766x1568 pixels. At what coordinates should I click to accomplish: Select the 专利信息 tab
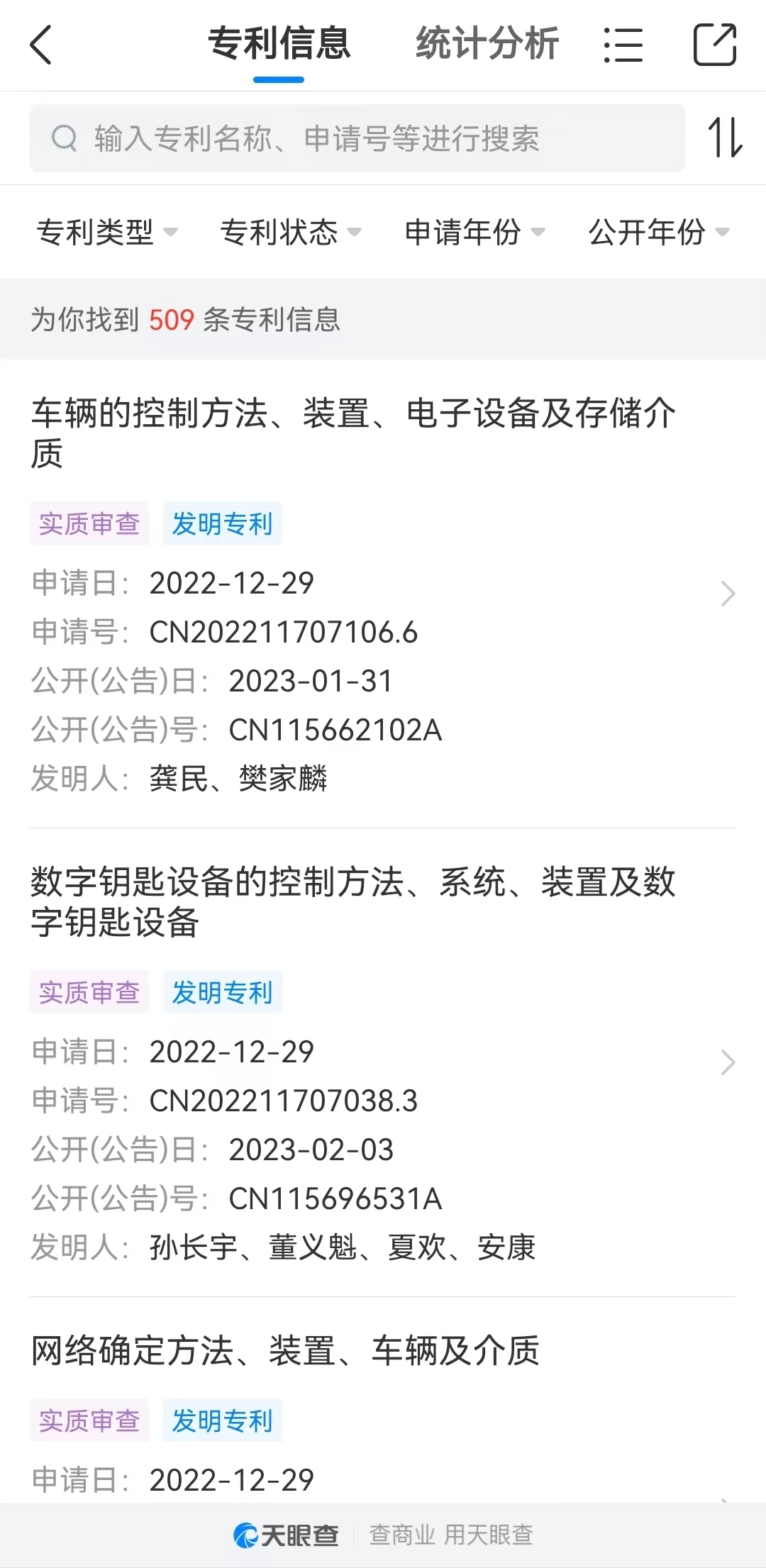[279, 43]
